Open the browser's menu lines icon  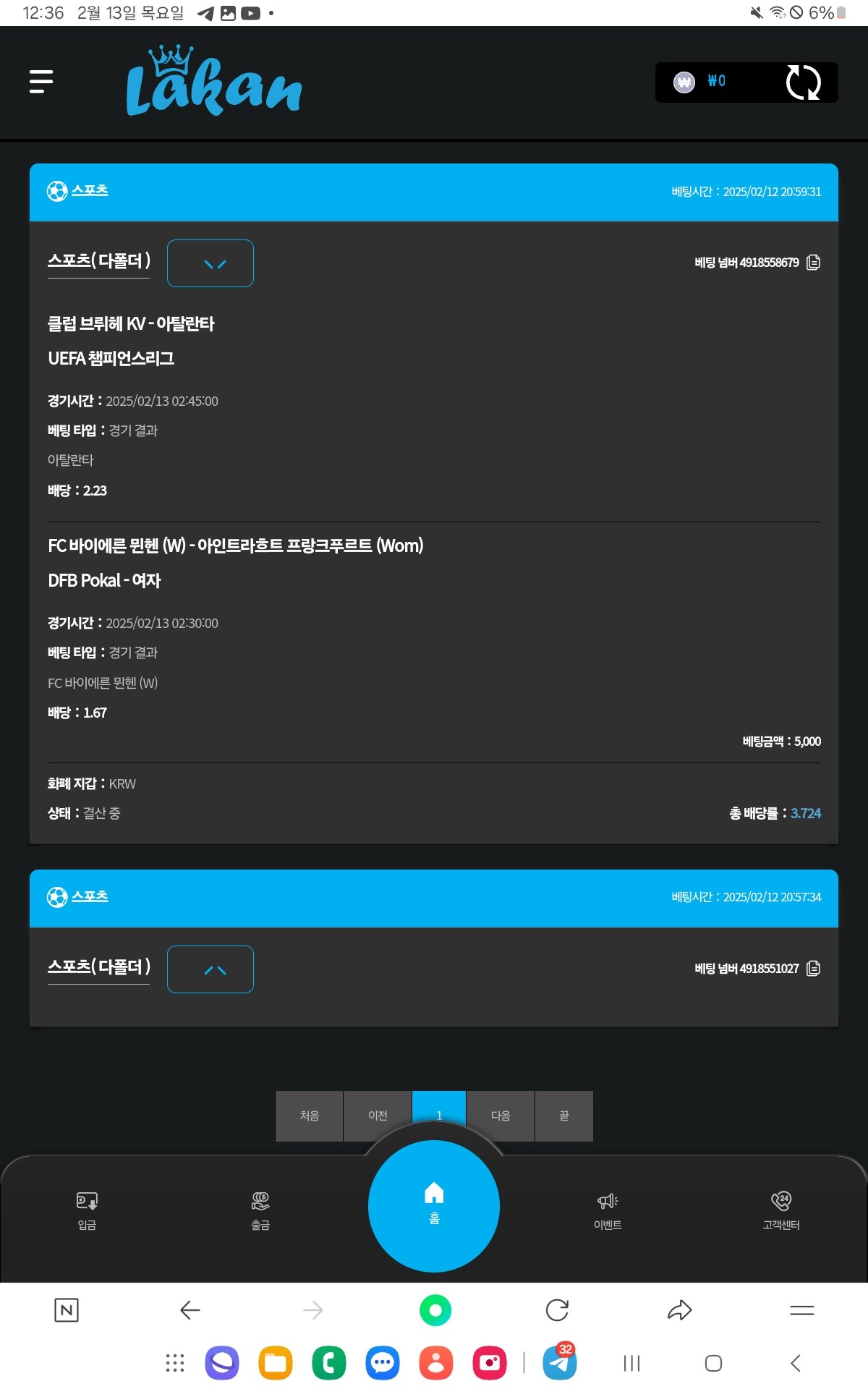(x=802, y=1310)
